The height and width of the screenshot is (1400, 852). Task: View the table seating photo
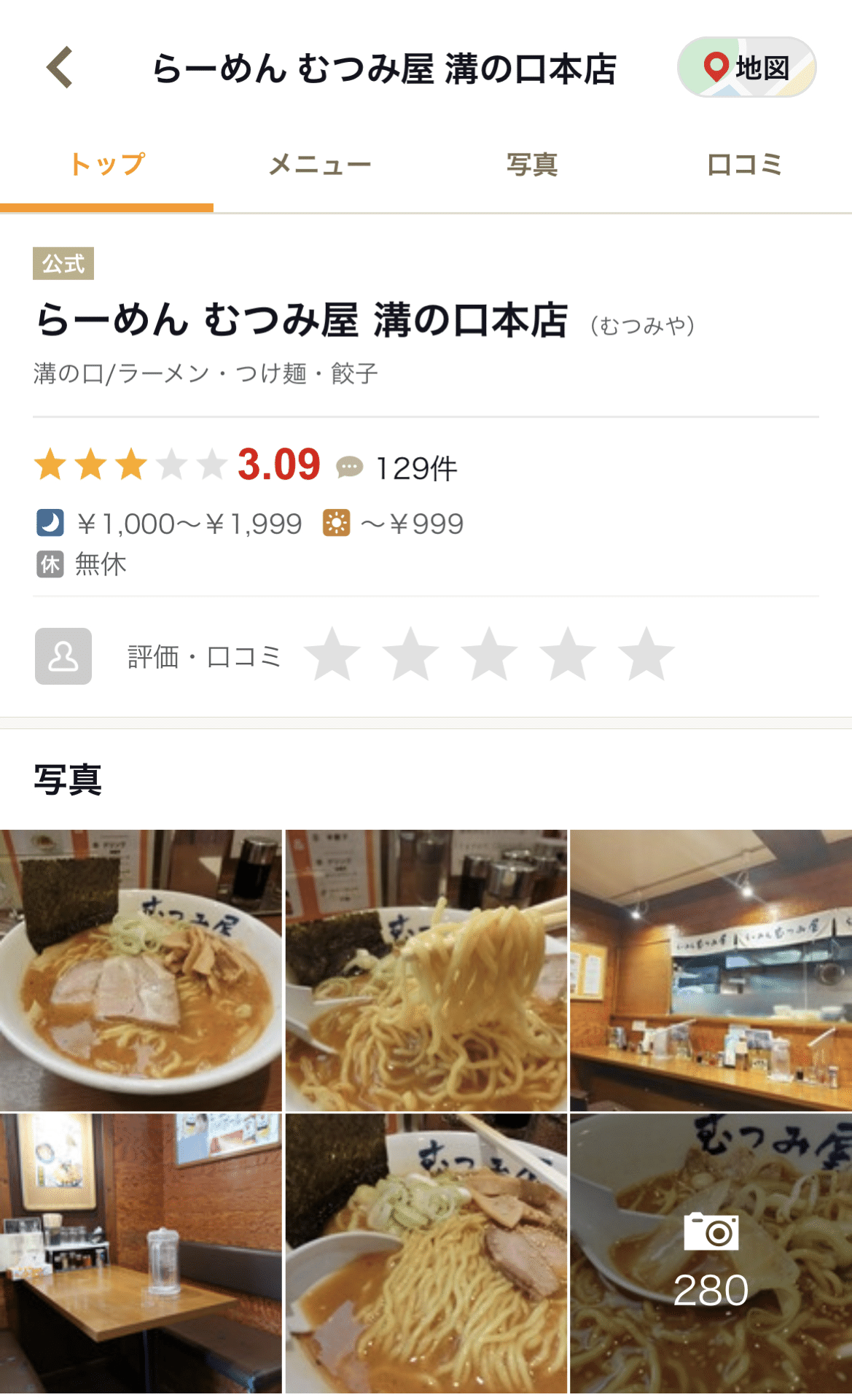(x=141, y=1254)
